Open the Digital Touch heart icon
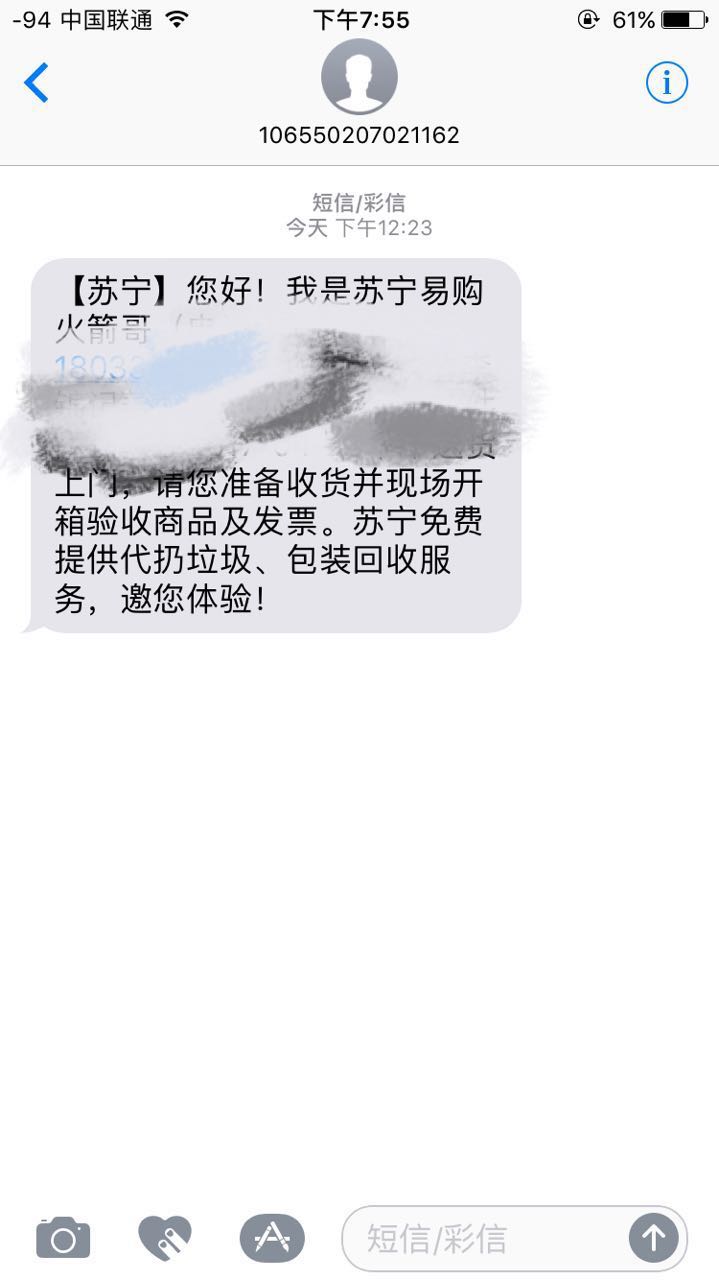The image size is (719, 1280). pyautogui.click(x=165, y=1239)
